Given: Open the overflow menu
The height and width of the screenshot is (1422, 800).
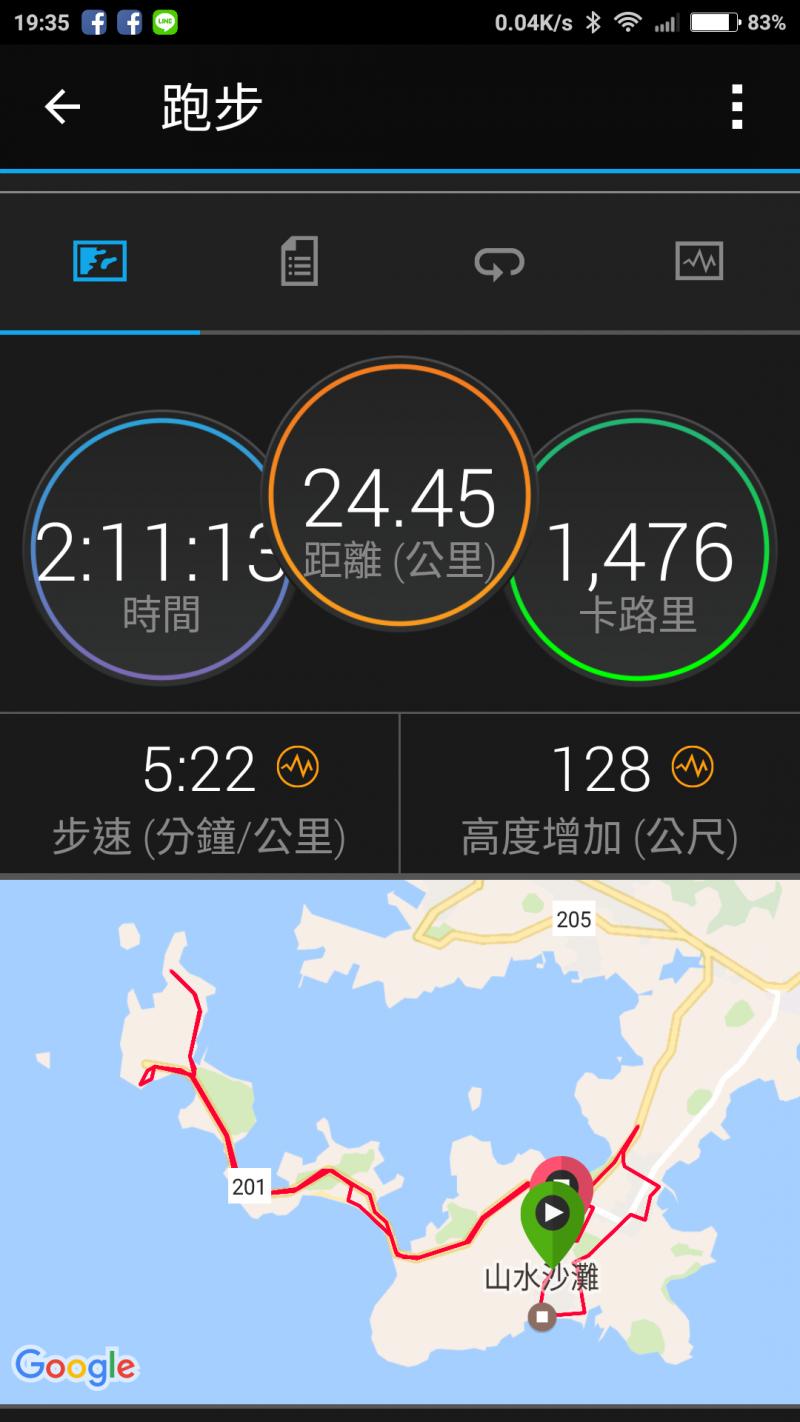Looking at the screenshot, I should [737, 107].
